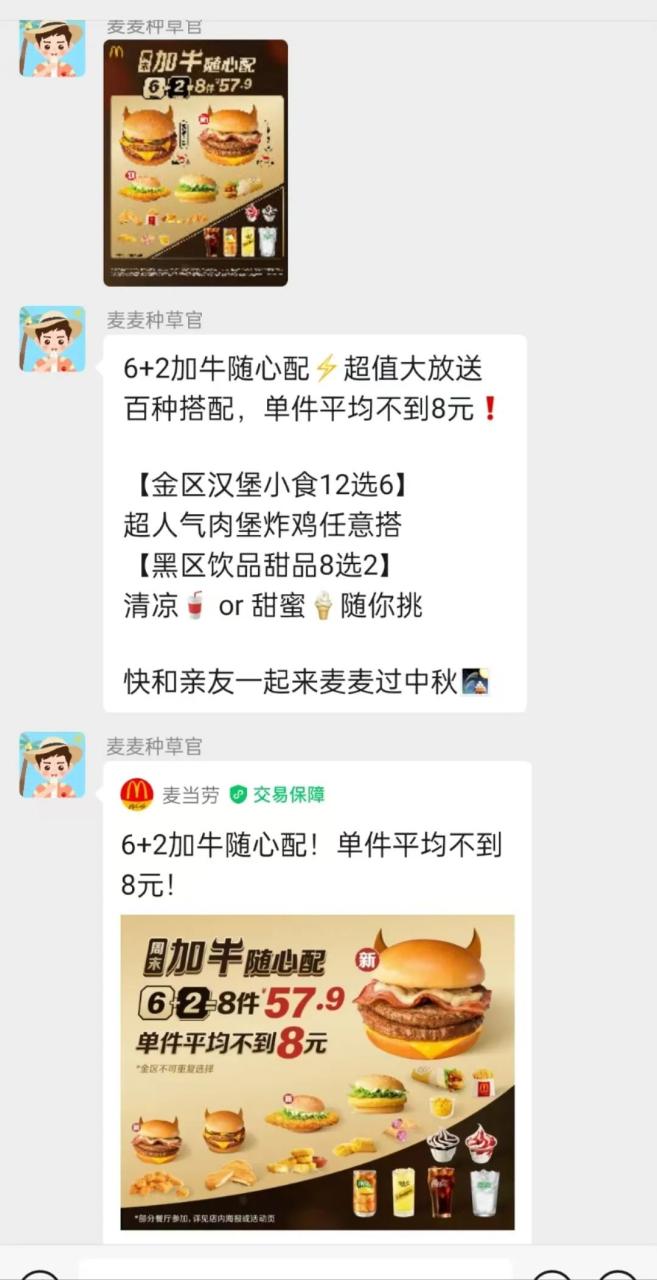Open the 加牛随心配 poster image message
This screenshot has height=1280, width=657.
pyautogui.click(x=195, y=162)
